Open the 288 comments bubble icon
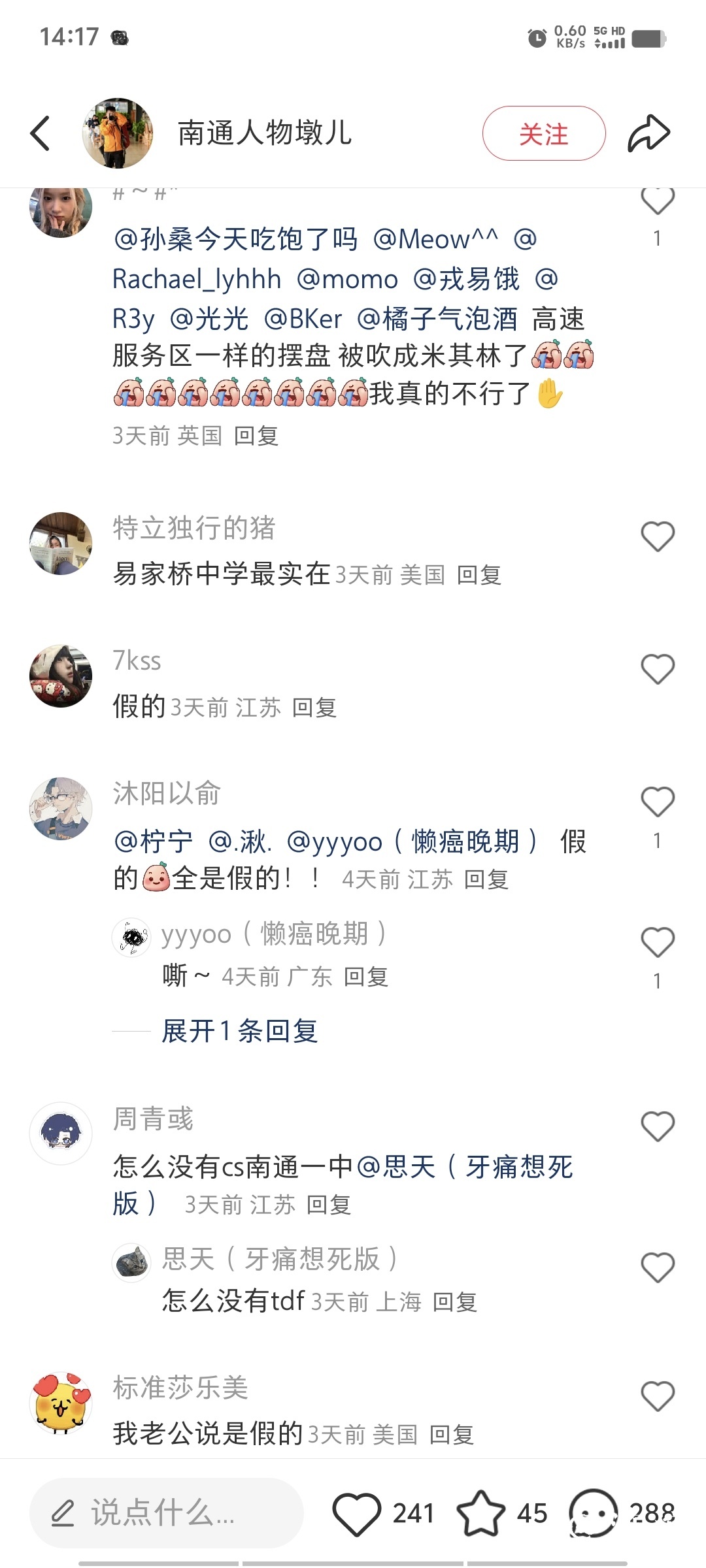This screenshot has width=706, height=1568. [593, 1513]
